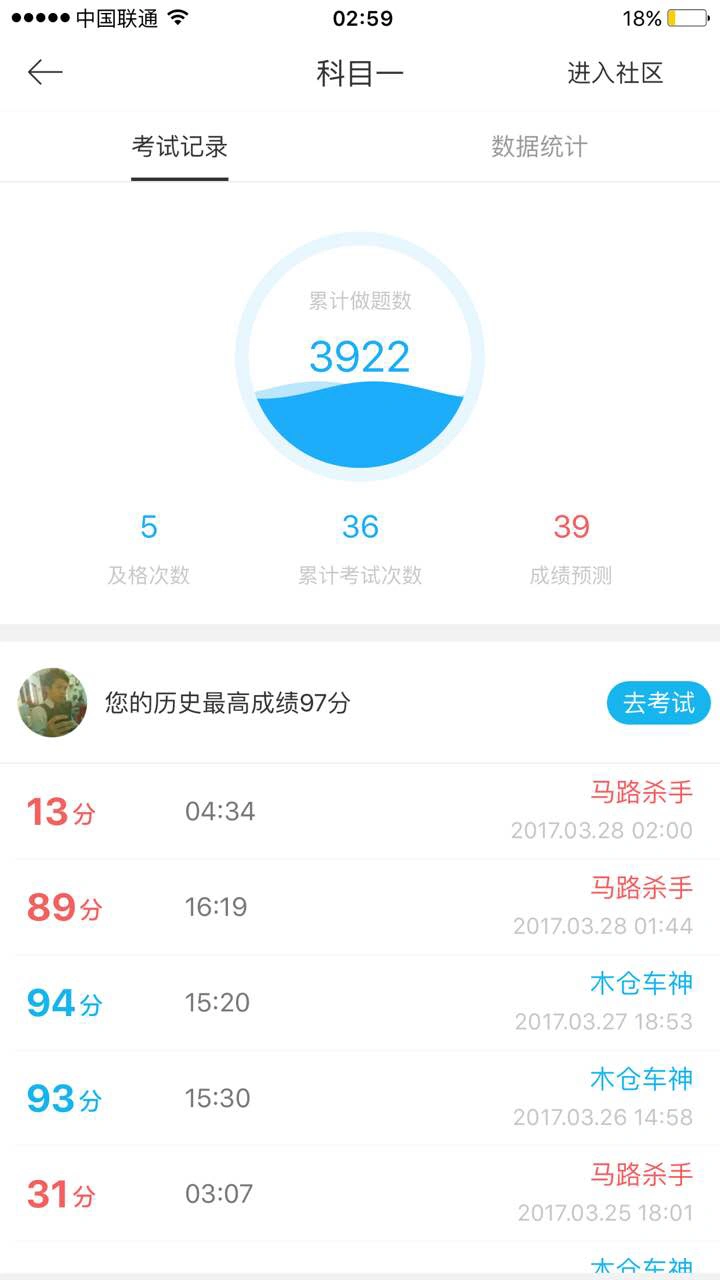The image size is (720, 1280).
Task: Tap the 去考试 button
Action: (658, 703)
